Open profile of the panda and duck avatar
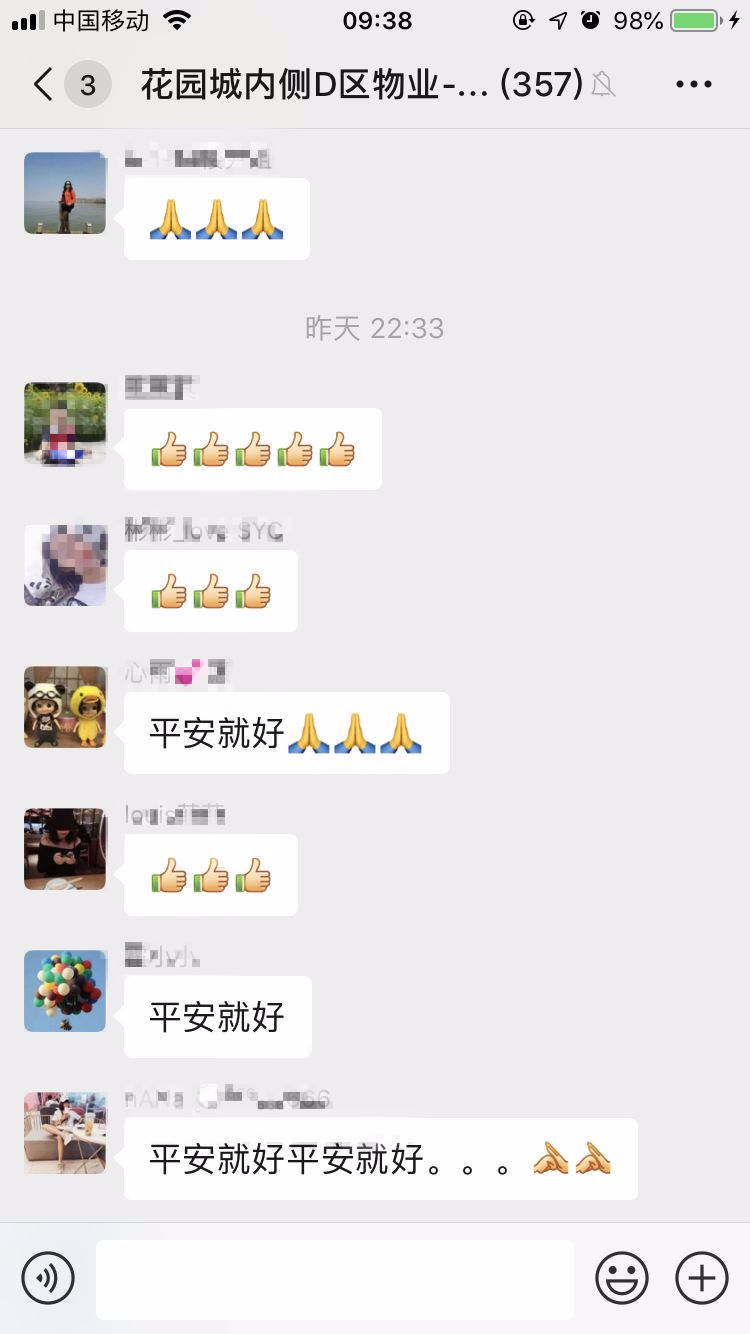 [65, 707]
